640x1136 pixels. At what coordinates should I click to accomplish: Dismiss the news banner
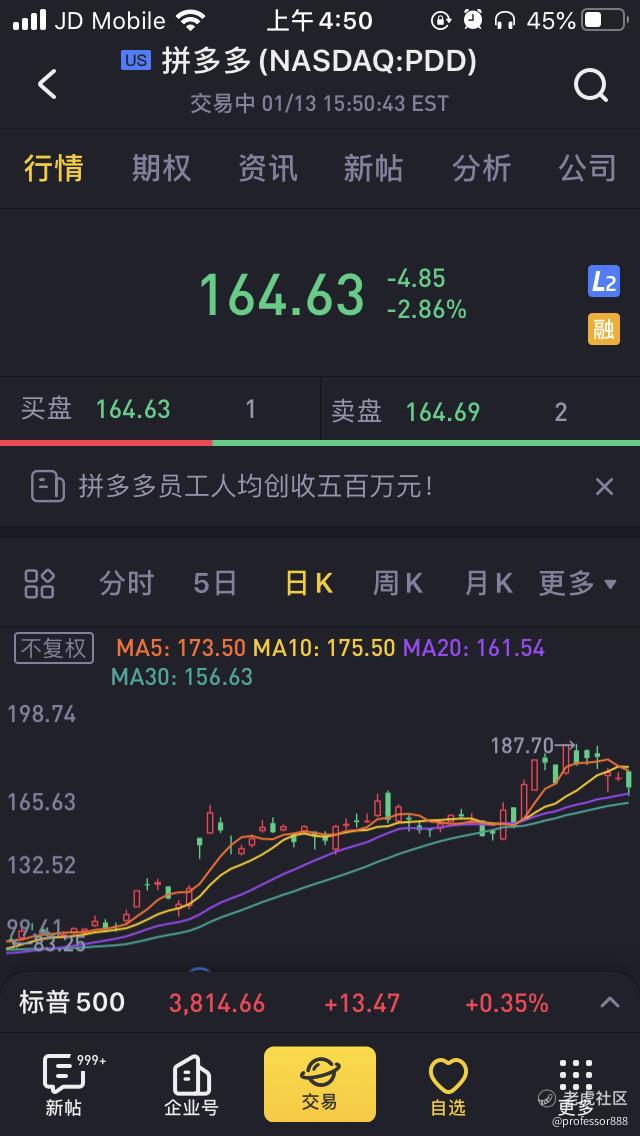[x=604, y=486]
